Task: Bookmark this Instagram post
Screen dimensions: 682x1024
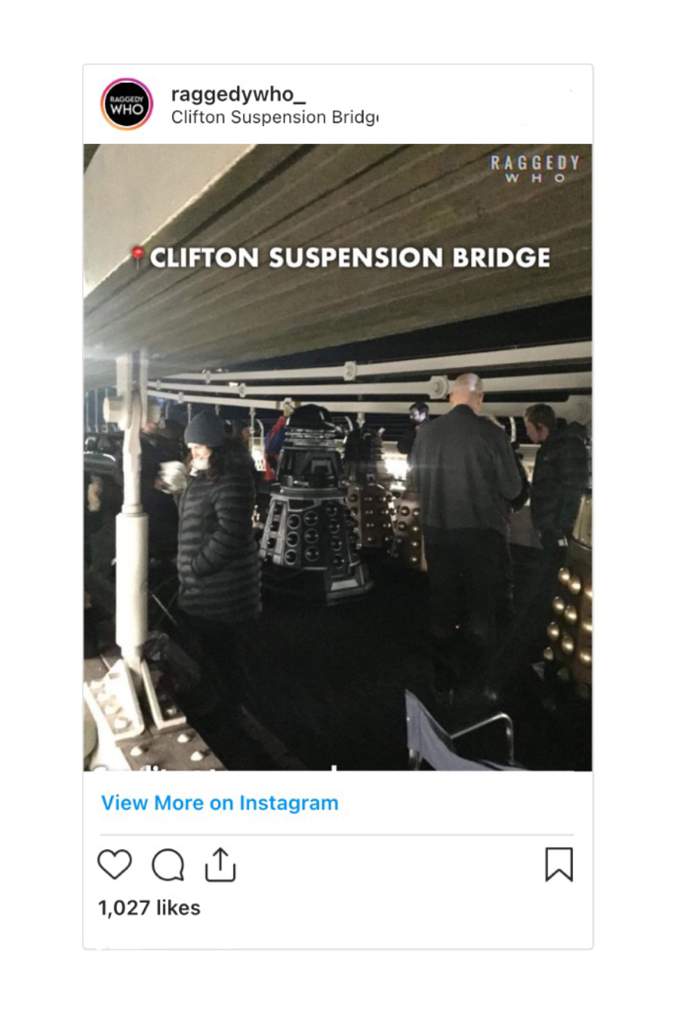Action: pyautogui.click(x=559, y=865)
